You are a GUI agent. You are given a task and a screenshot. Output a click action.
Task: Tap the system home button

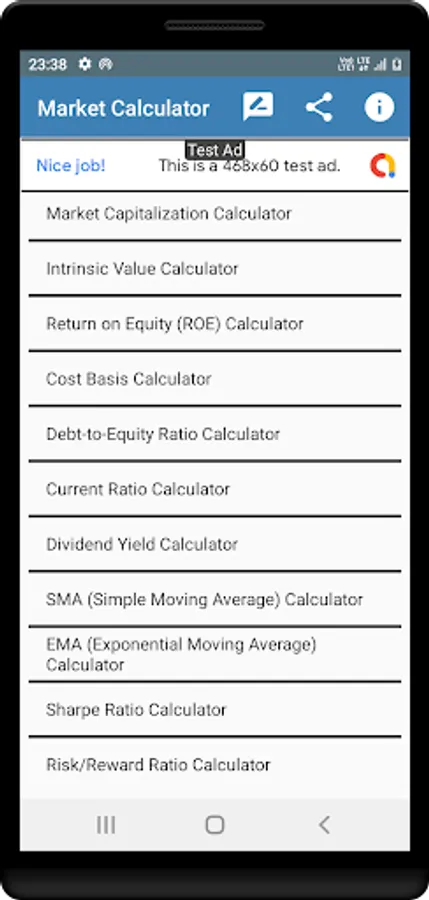coord(215,825)
